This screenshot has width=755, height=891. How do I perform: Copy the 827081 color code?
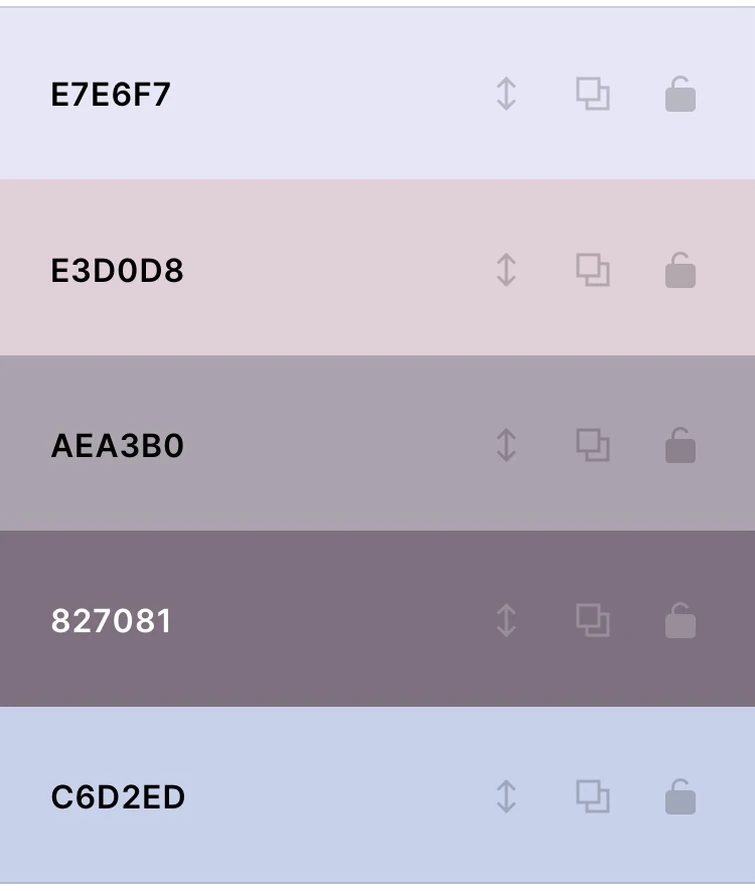593,622
